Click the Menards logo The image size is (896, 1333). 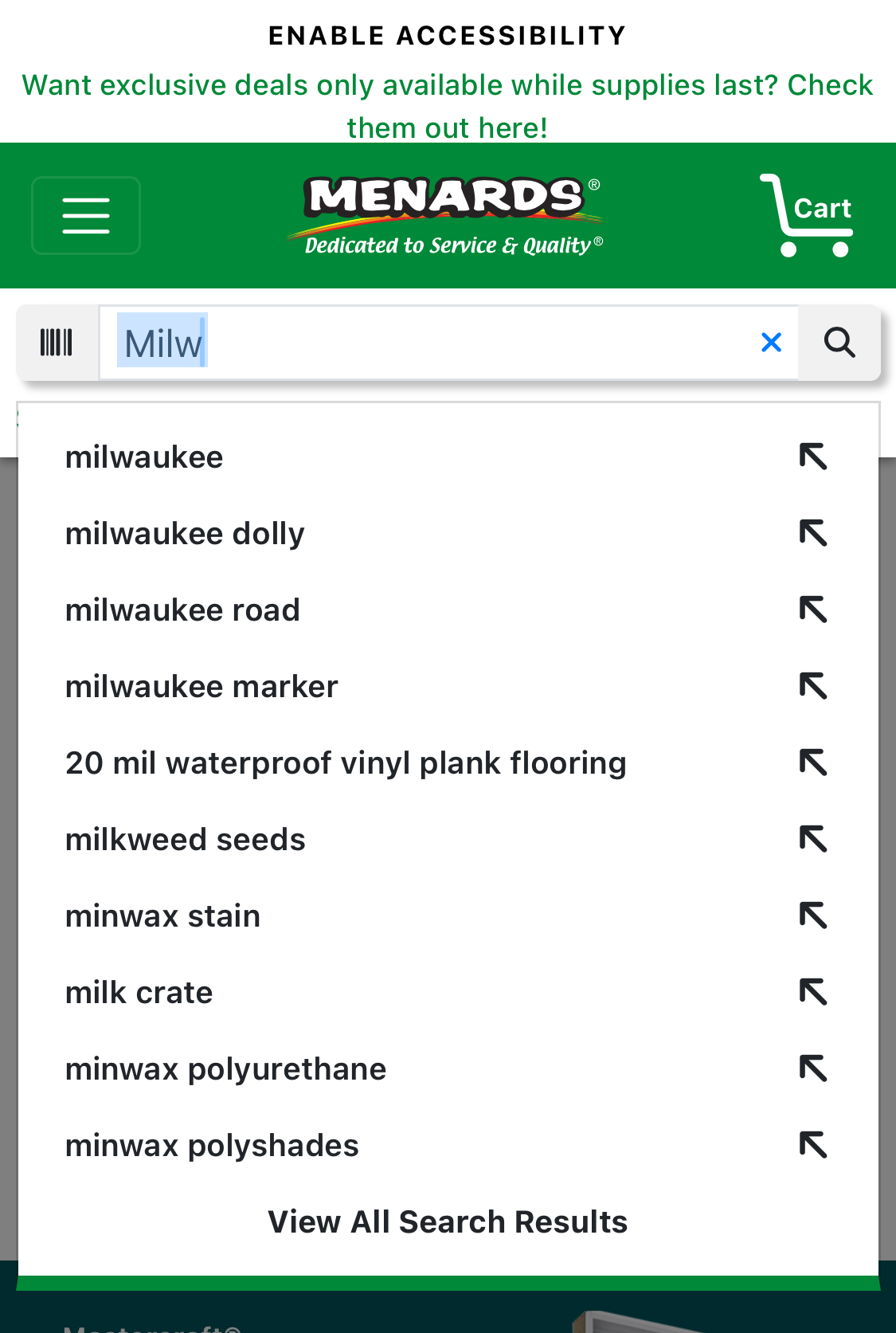(x=448, y=211)
